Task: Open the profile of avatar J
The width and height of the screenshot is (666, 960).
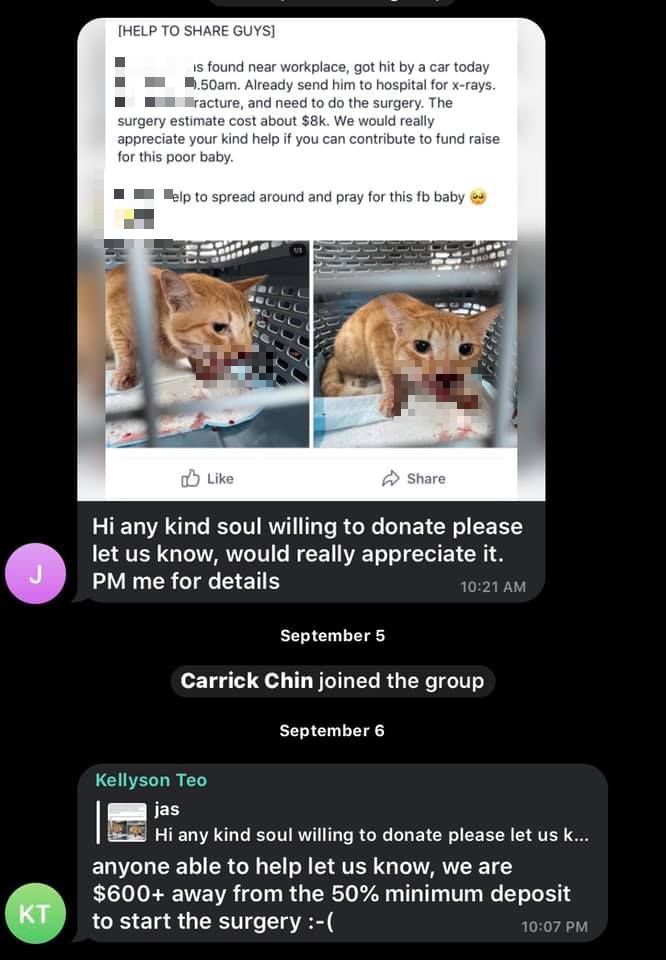Action: [x=35, y=573]
